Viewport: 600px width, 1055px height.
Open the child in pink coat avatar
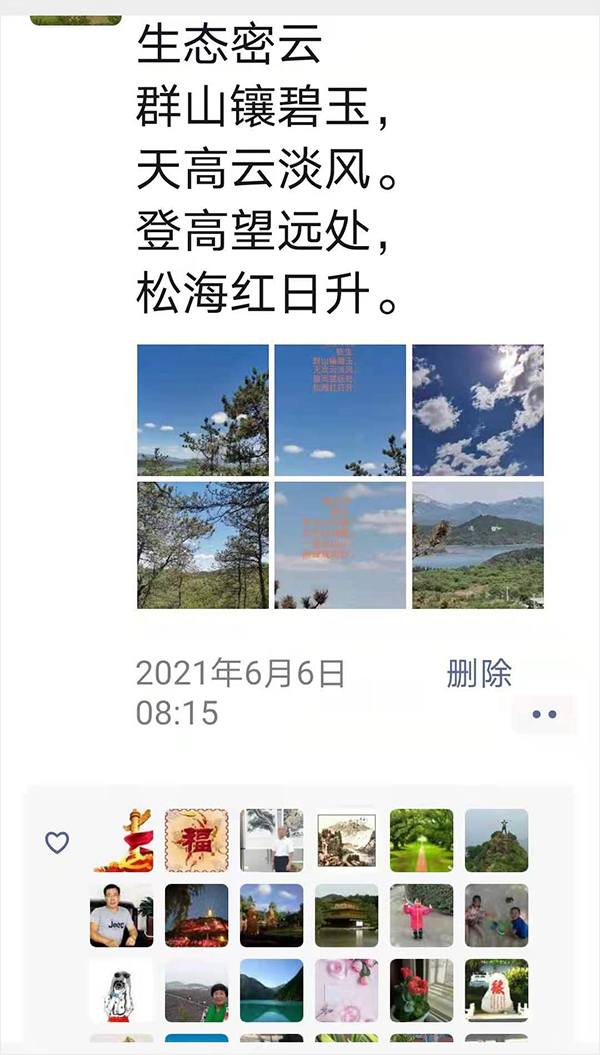[421, 915]
